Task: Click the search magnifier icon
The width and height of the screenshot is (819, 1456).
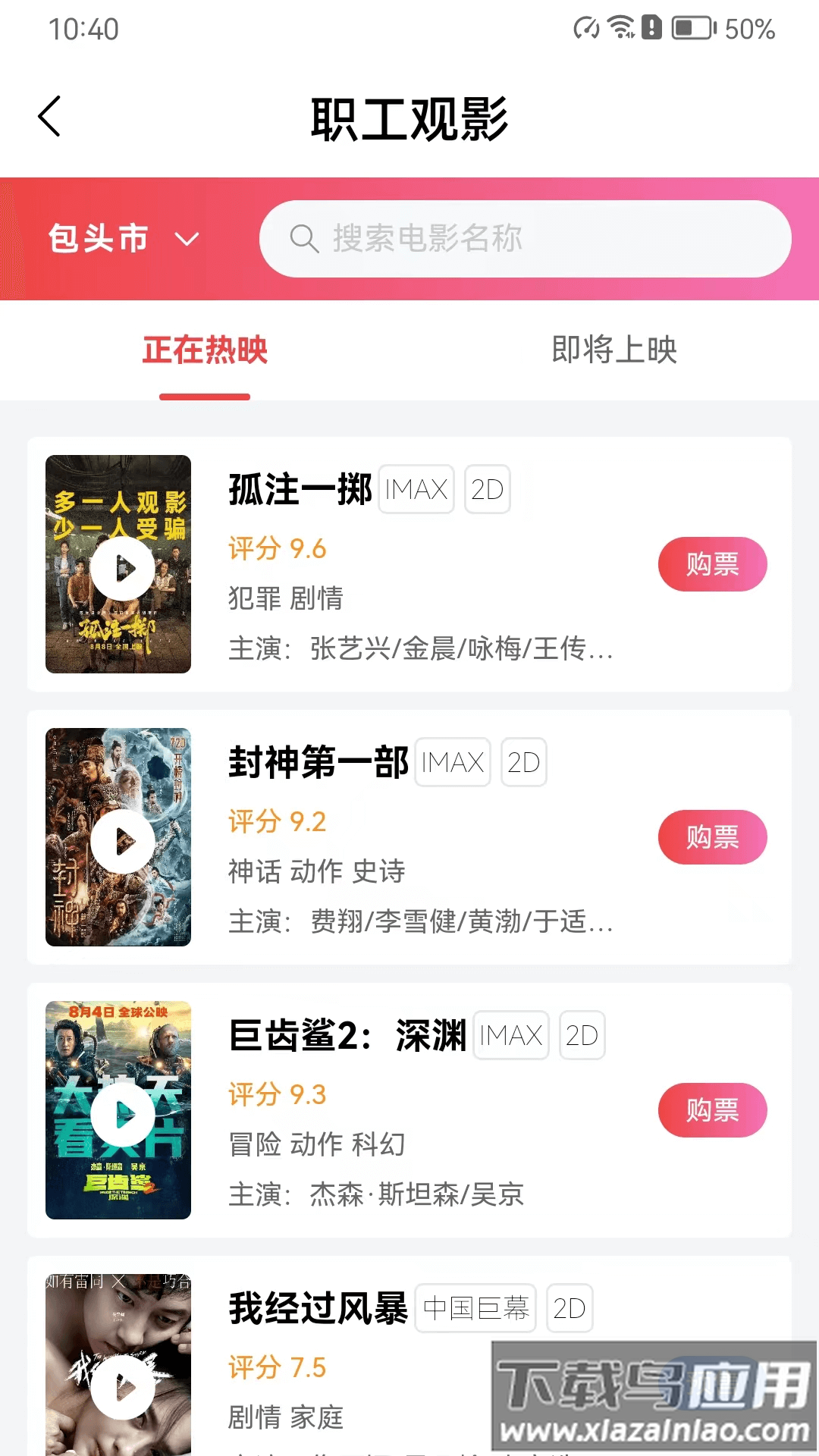Action: pos(303,238)
